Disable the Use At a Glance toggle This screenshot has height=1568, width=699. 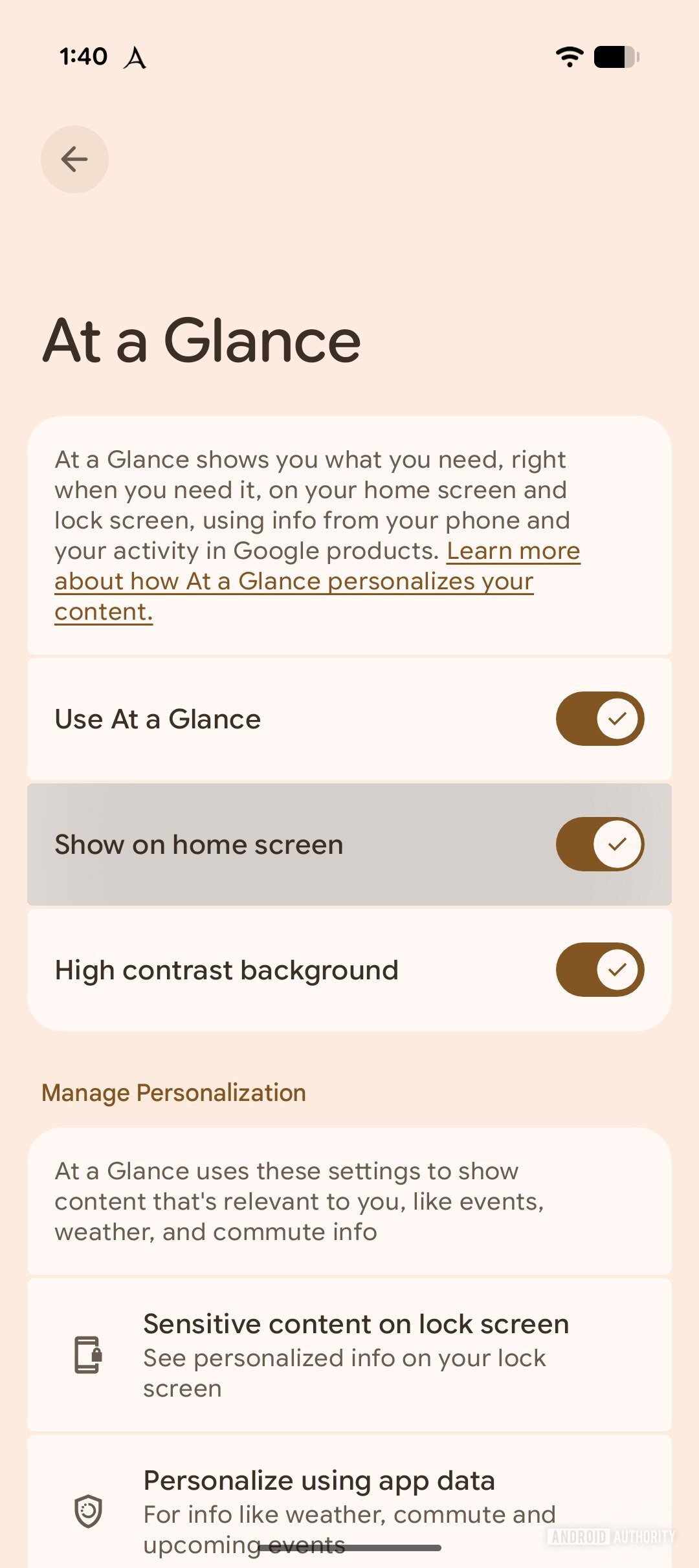(x=599, y=718)
